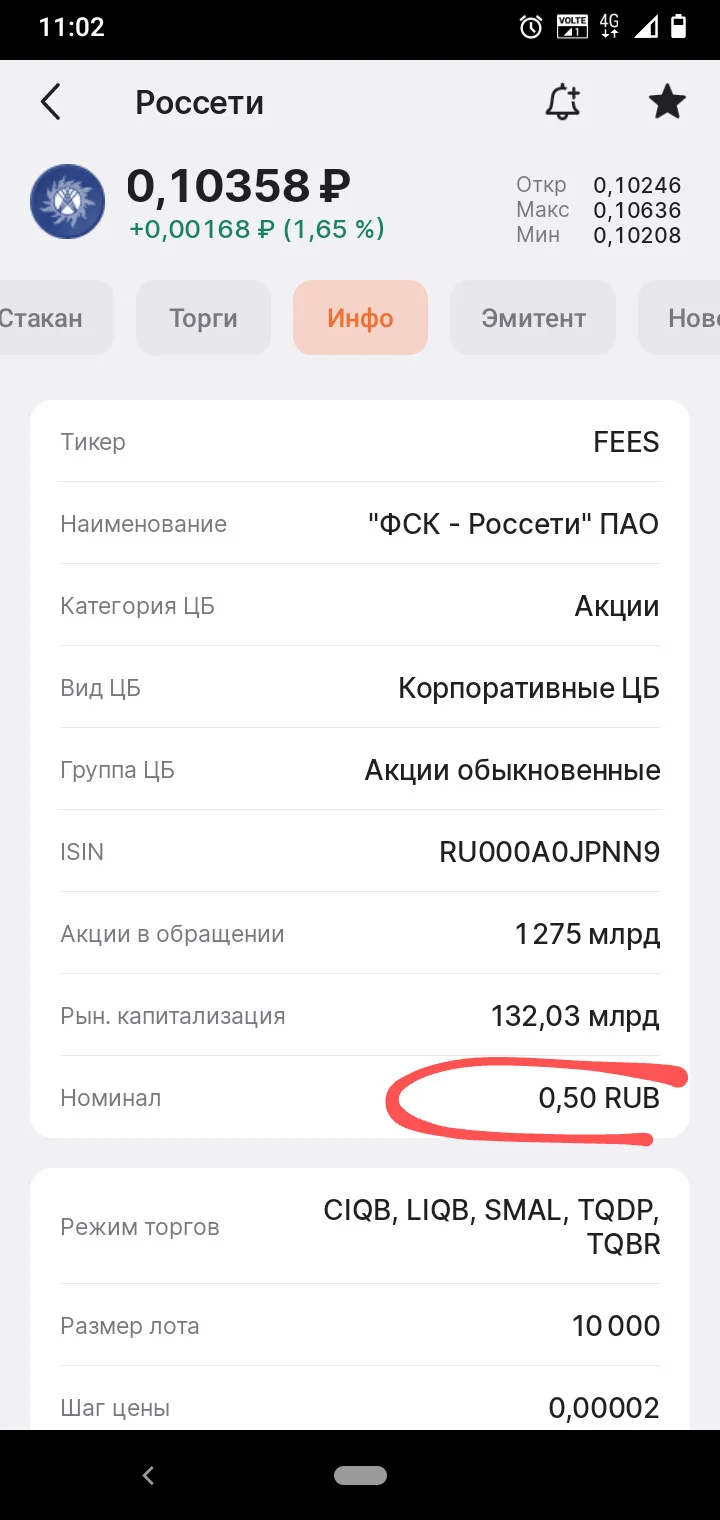The width and height of the screenshot is (720, 1520).
Task: Toggle the favorites star for Россети
Action: coord(667,102)
